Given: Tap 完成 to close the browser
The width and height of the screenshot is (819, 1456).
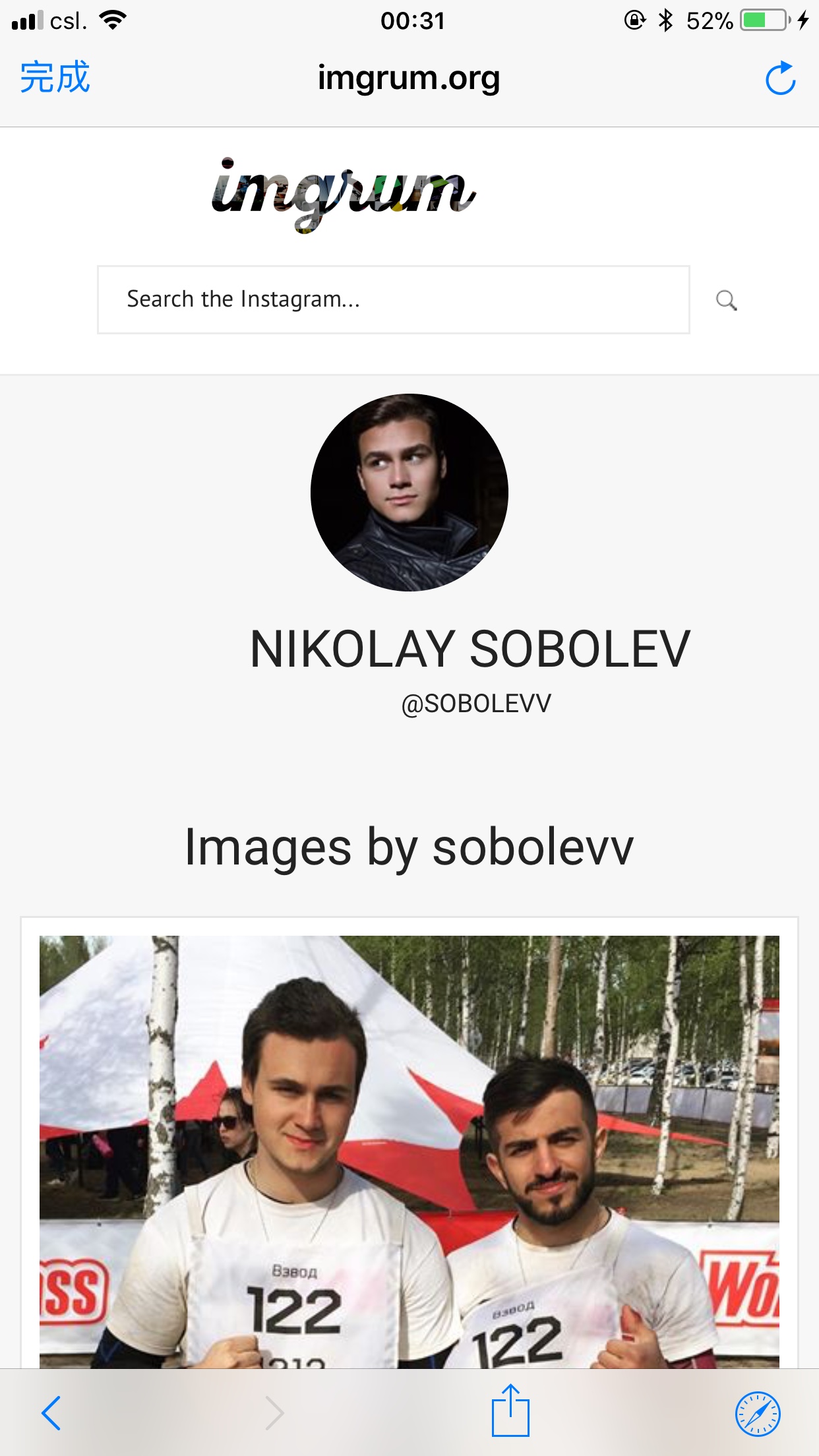Looking at the screenshot, I should click(x=55, y=78).
